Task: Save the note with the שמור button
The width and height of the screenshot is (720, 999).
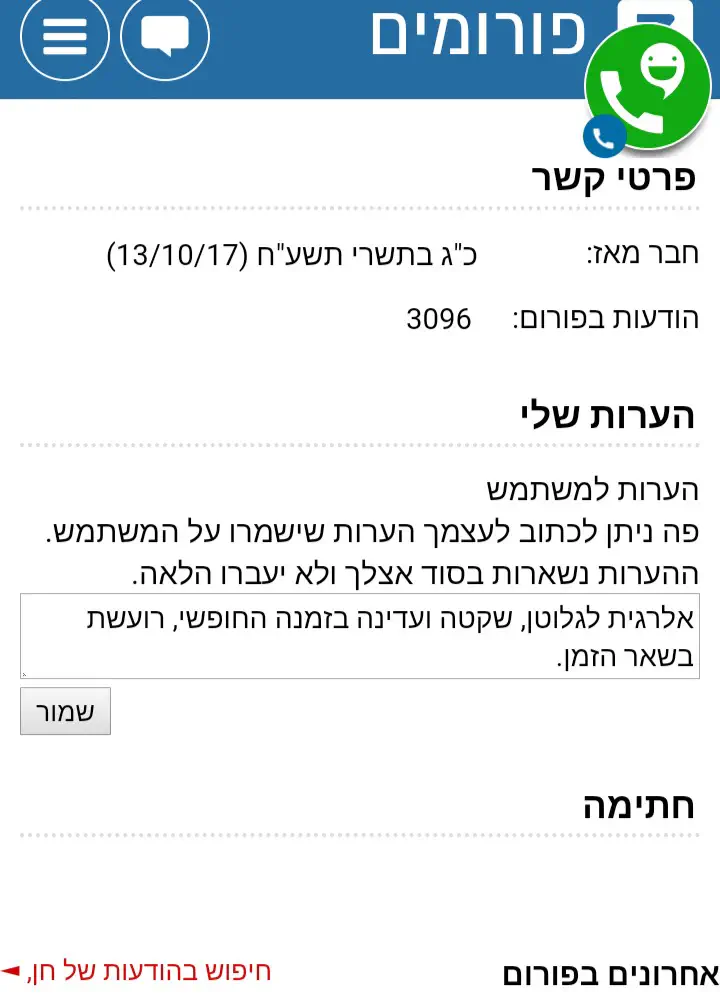Action: (66, 711)
